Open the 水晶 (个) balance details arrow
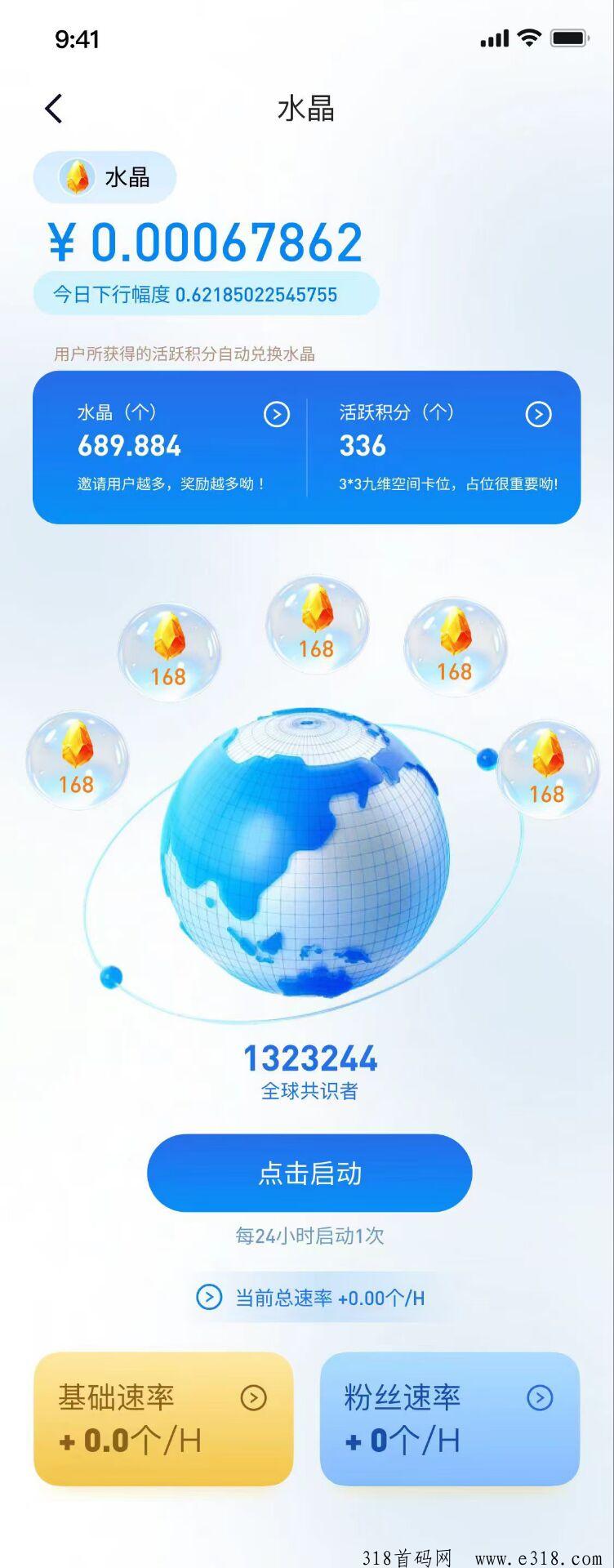 (276, 415)
